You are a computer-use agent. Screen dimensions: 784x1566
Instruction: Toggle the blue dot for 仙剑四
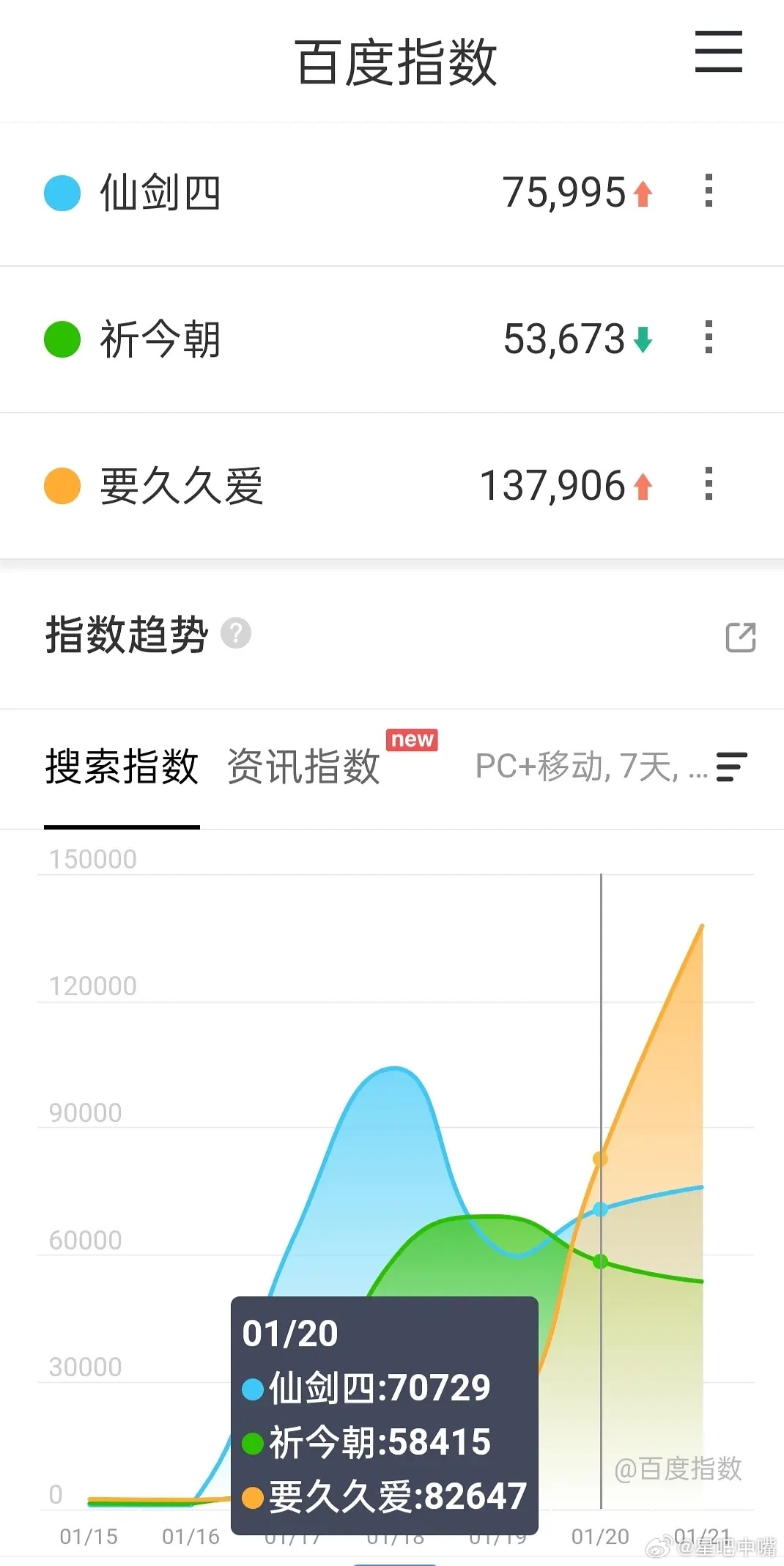pyautogui.click(x=61, y=193)
